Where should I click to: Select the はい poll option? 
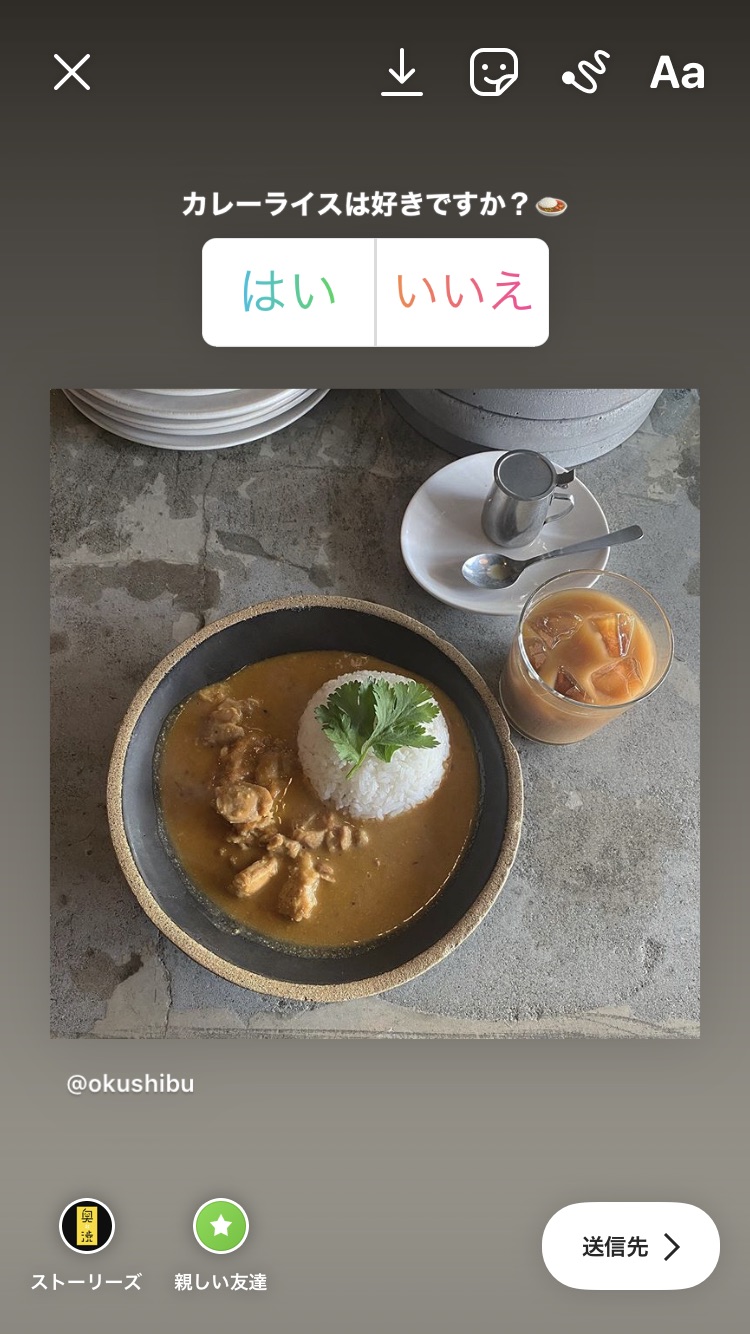tap(289, 292)
